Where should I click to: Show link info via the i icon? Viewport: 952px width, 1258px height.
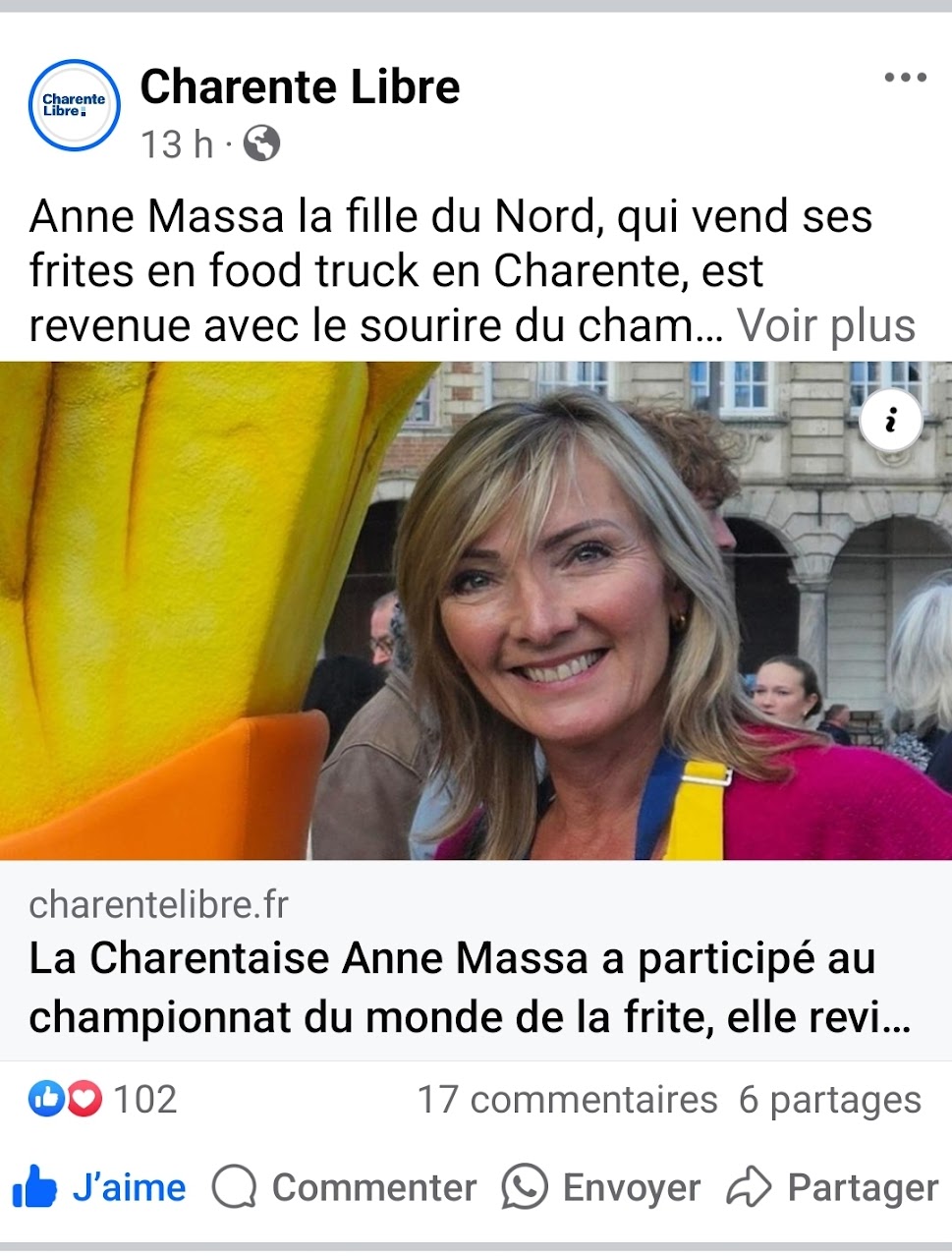coord(890,421)
